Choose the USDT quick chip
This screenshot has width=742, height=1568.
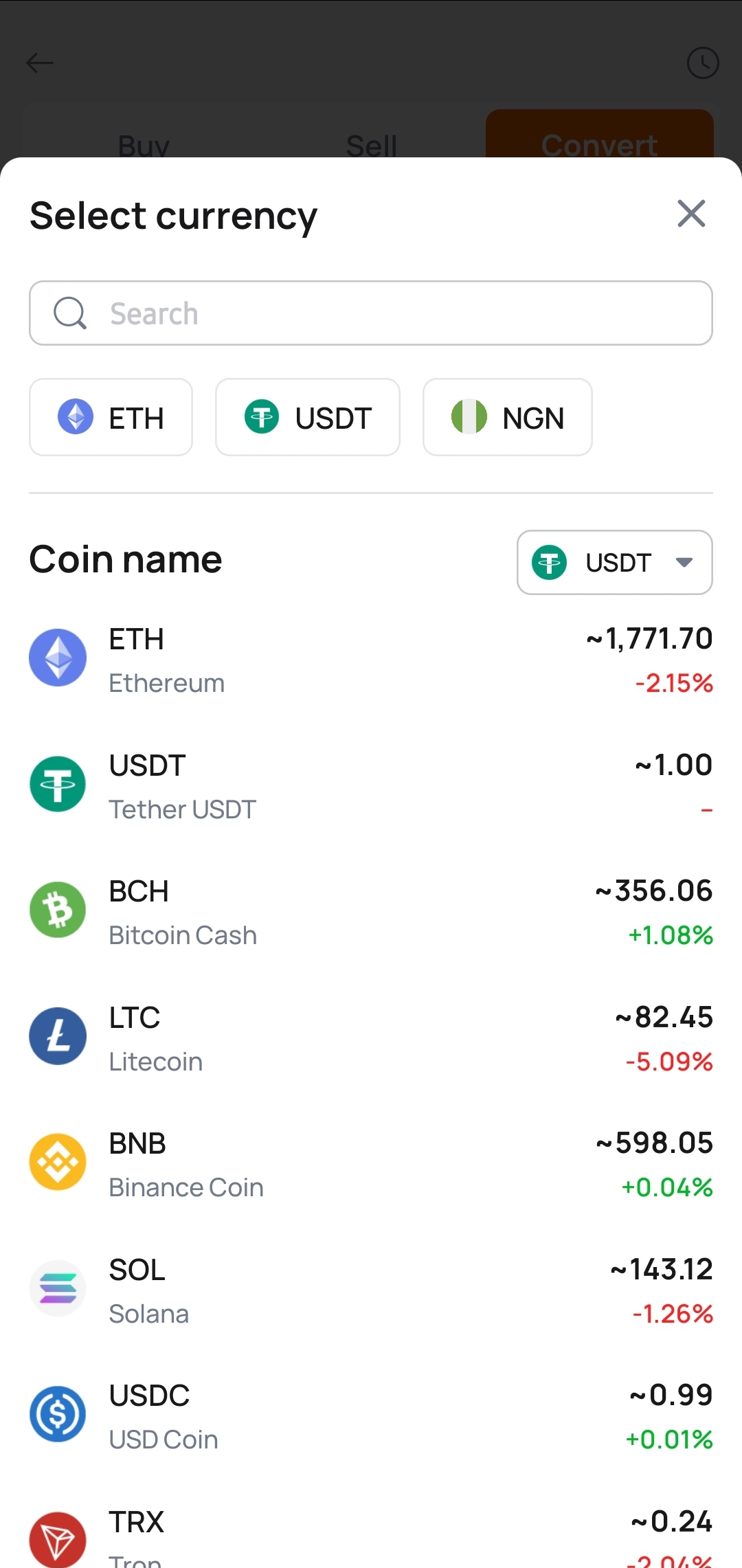click(x=308, y=417)
